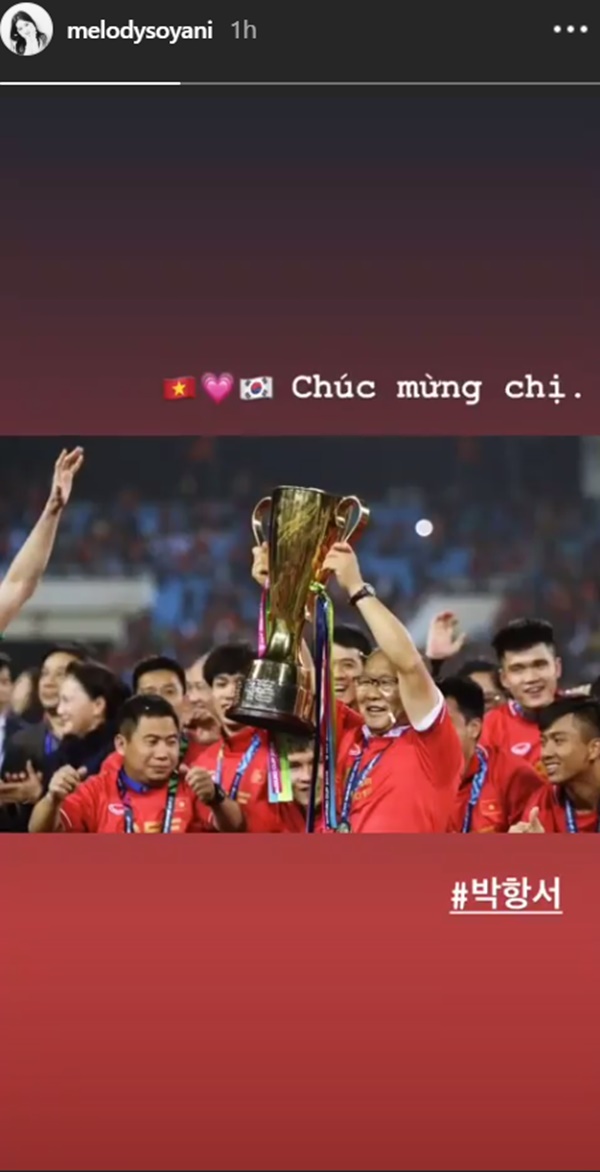Screen dimensions: 600x1172
Task: Tap the melodysoyani username
Action: 141,30
